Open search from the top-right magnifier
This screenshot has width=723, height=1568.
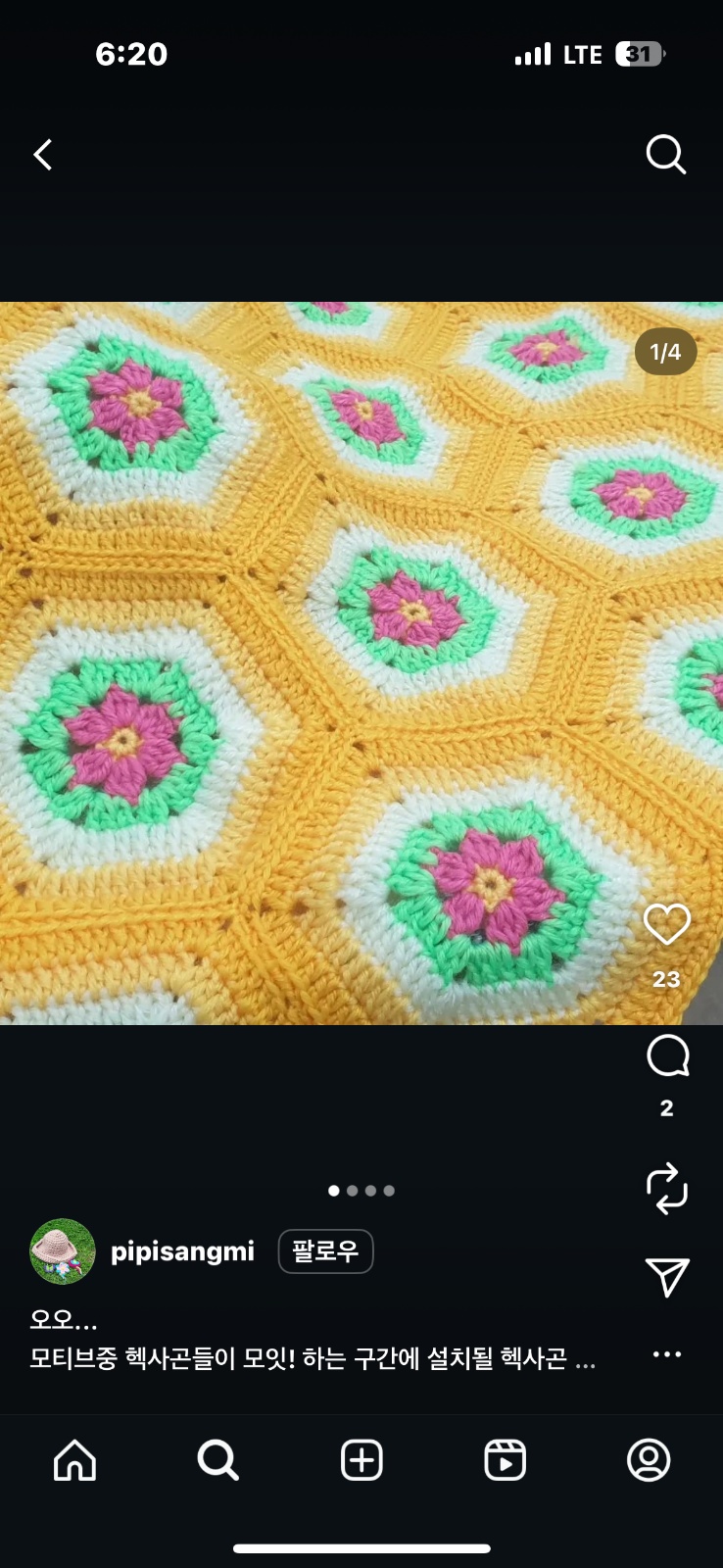(x=665, y=155)
